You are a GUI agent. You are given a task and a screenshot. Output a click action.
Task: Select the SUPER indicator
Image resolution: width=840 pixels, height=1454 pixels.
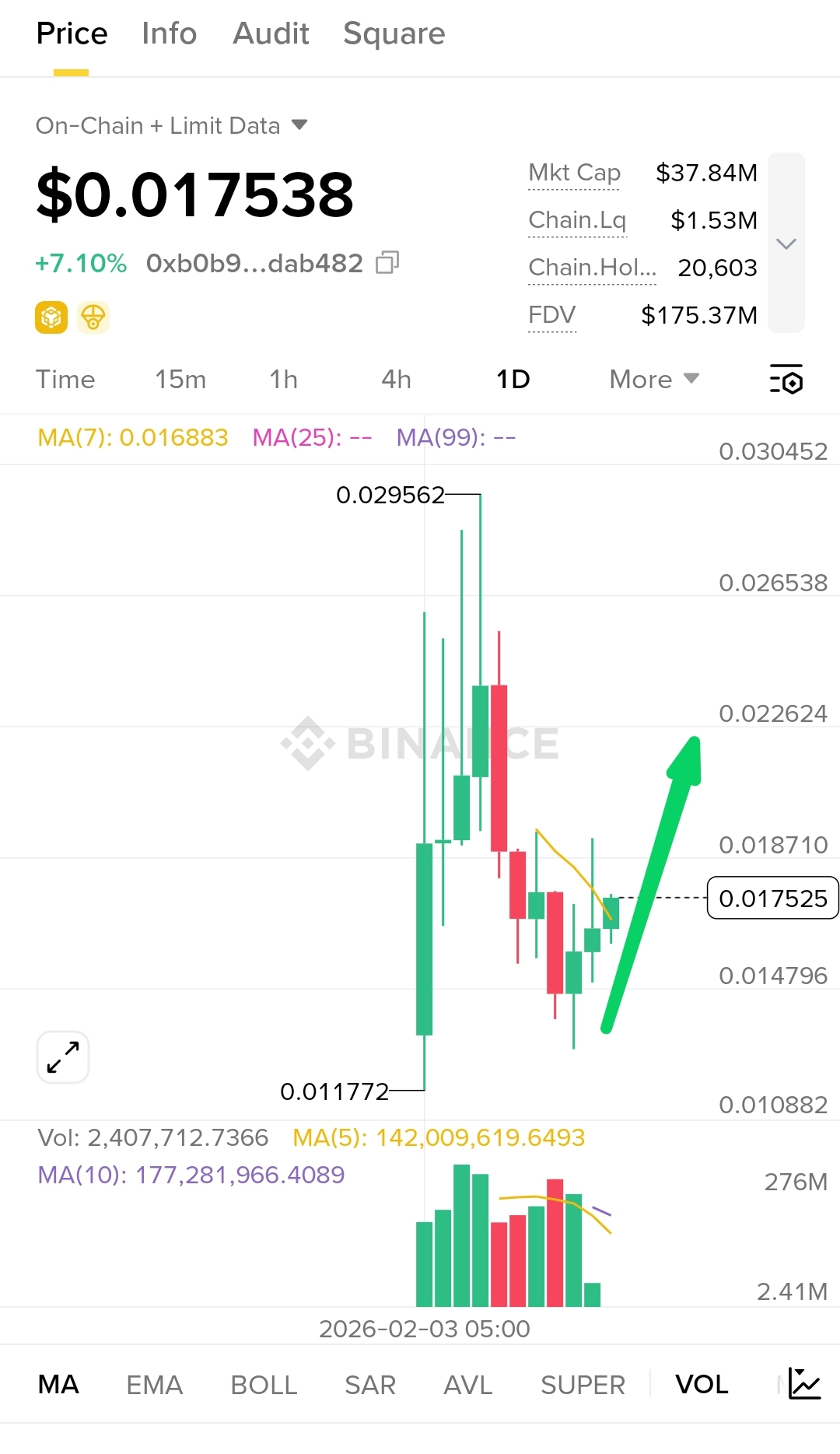click(583, 1385)
